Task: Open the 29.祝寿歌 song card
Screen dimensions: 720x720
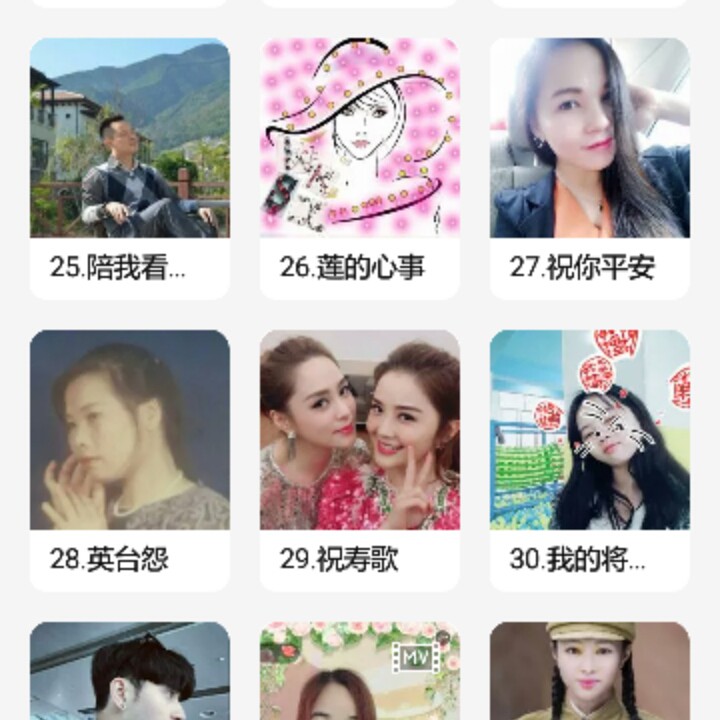Action: [x=360, y=460]
